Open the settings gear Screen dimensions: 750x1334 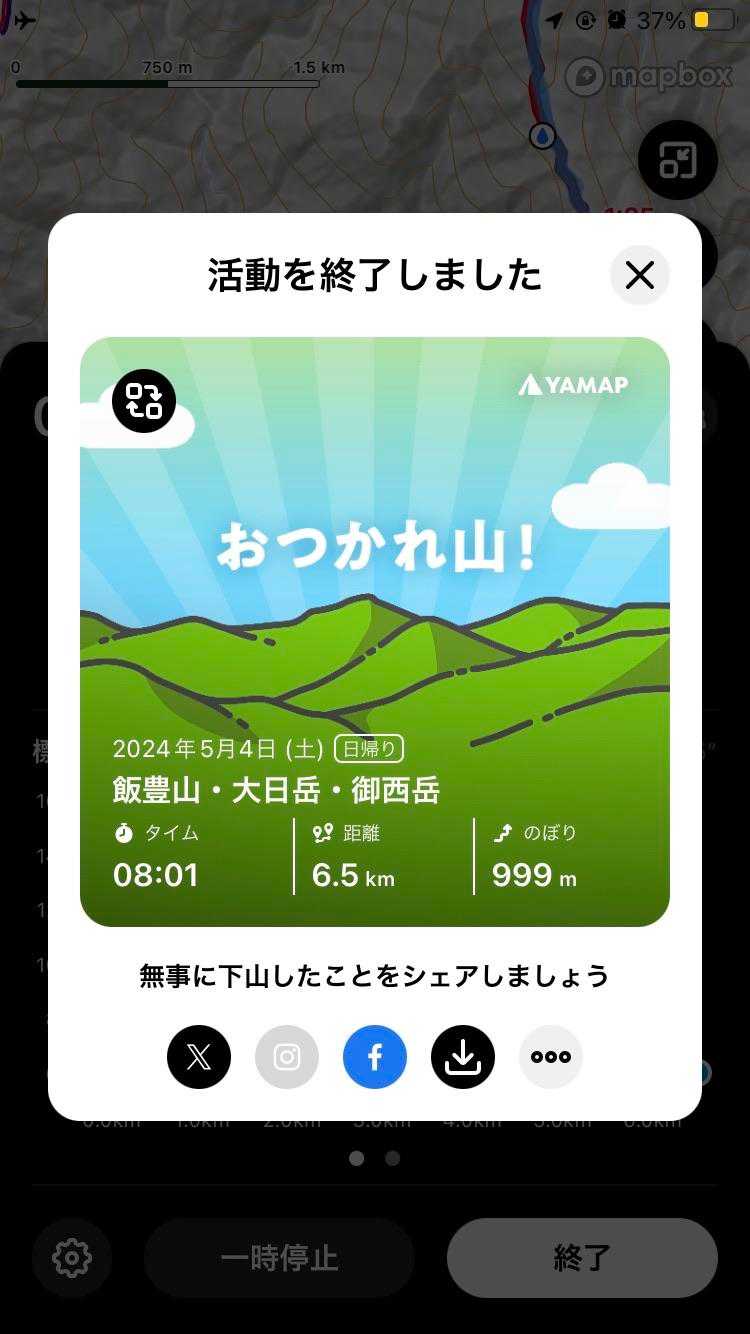(72, 1258)
